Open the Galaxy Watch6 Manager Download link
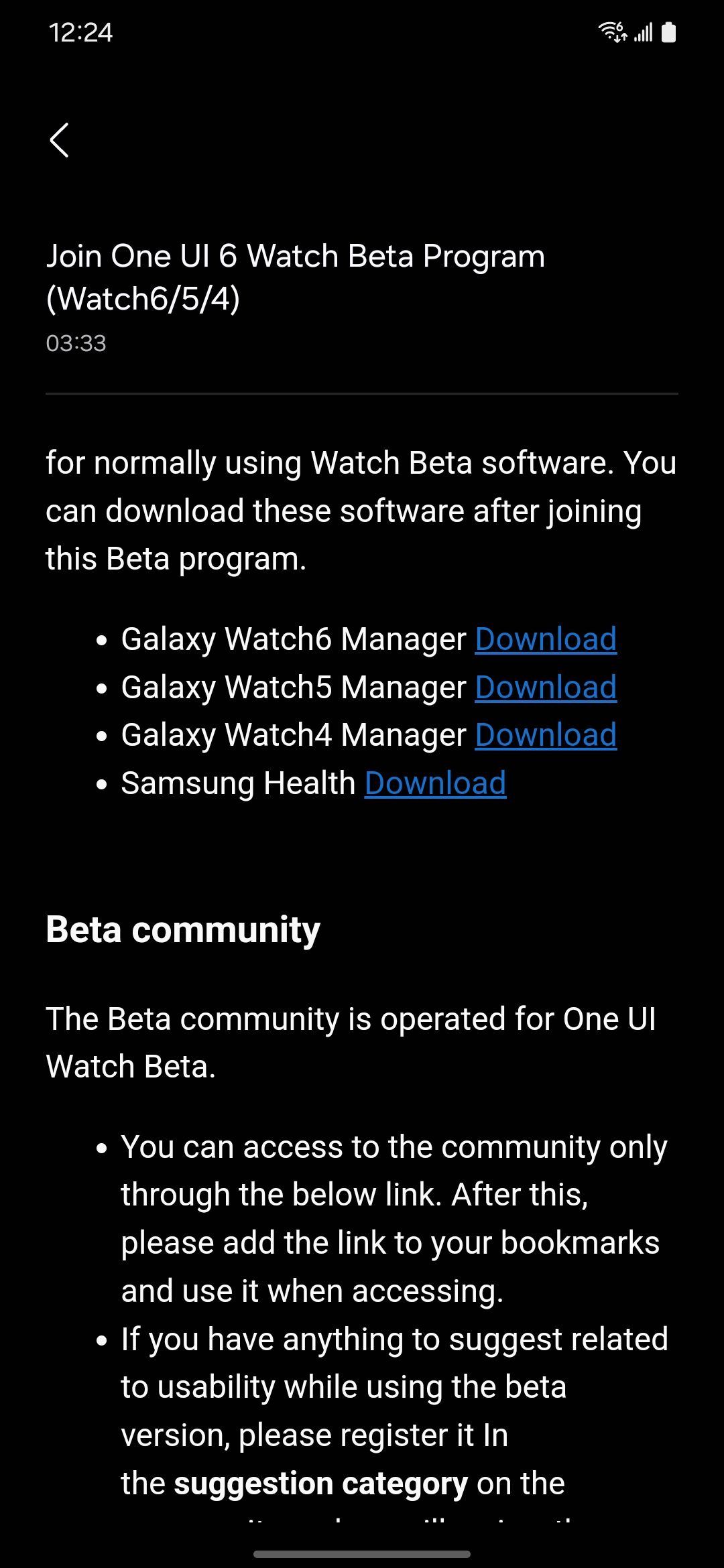This screenshot has width=724, height=1568. (x=546, y=639)
